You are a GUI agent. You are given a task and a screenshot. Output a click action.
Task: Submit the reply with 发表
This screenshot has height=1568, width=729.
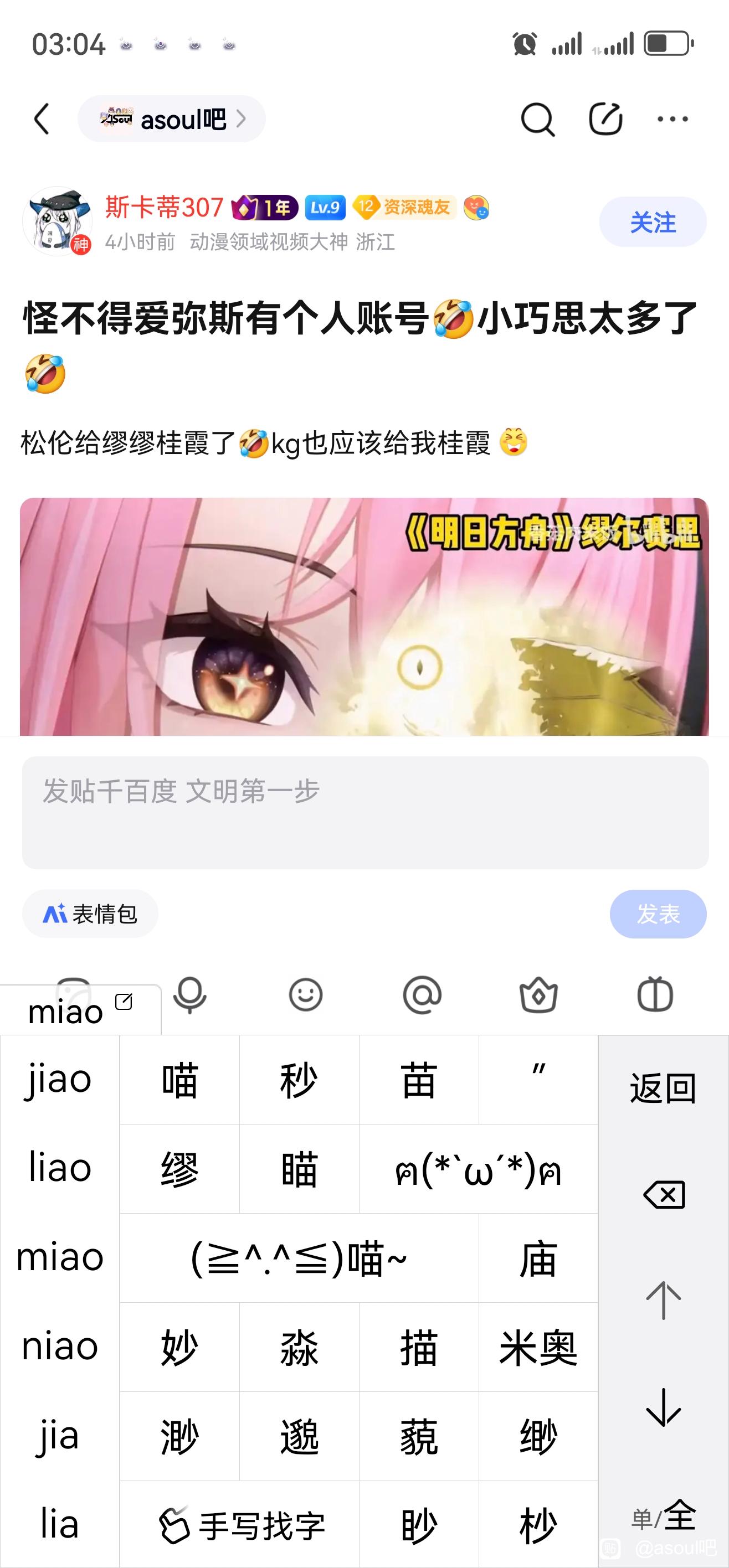pyautogui.click(x=658, y=914)
